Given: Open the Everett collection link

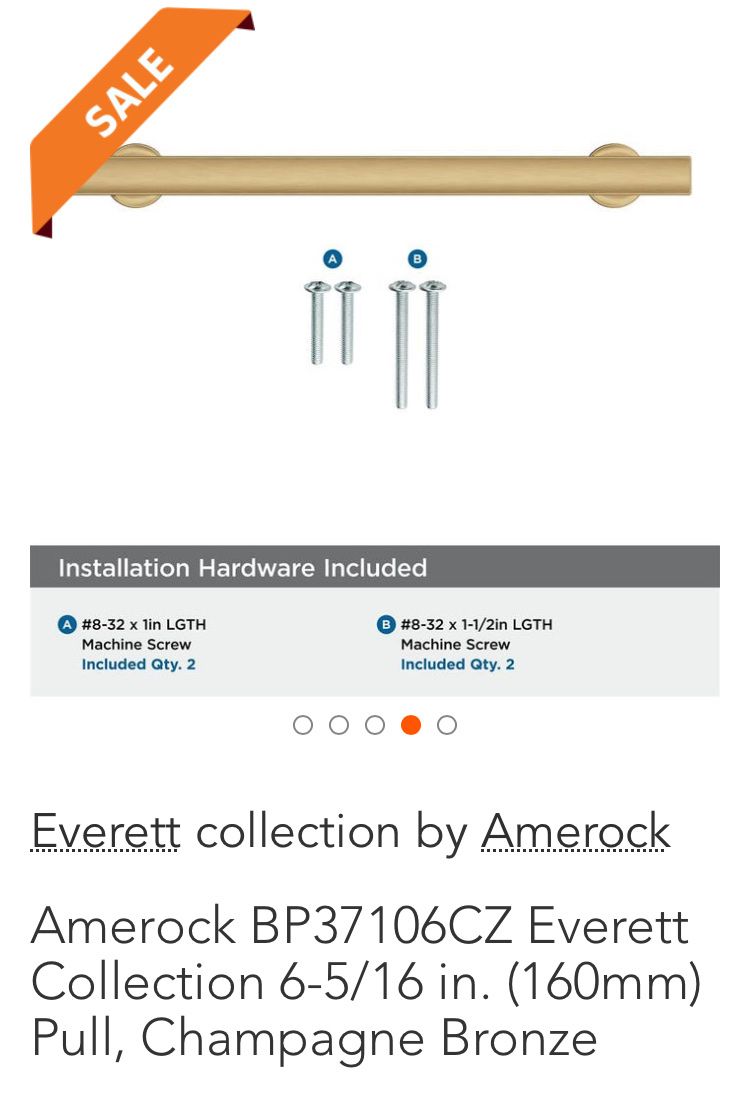Looking at the screenshot, I should tap(106, 832).
